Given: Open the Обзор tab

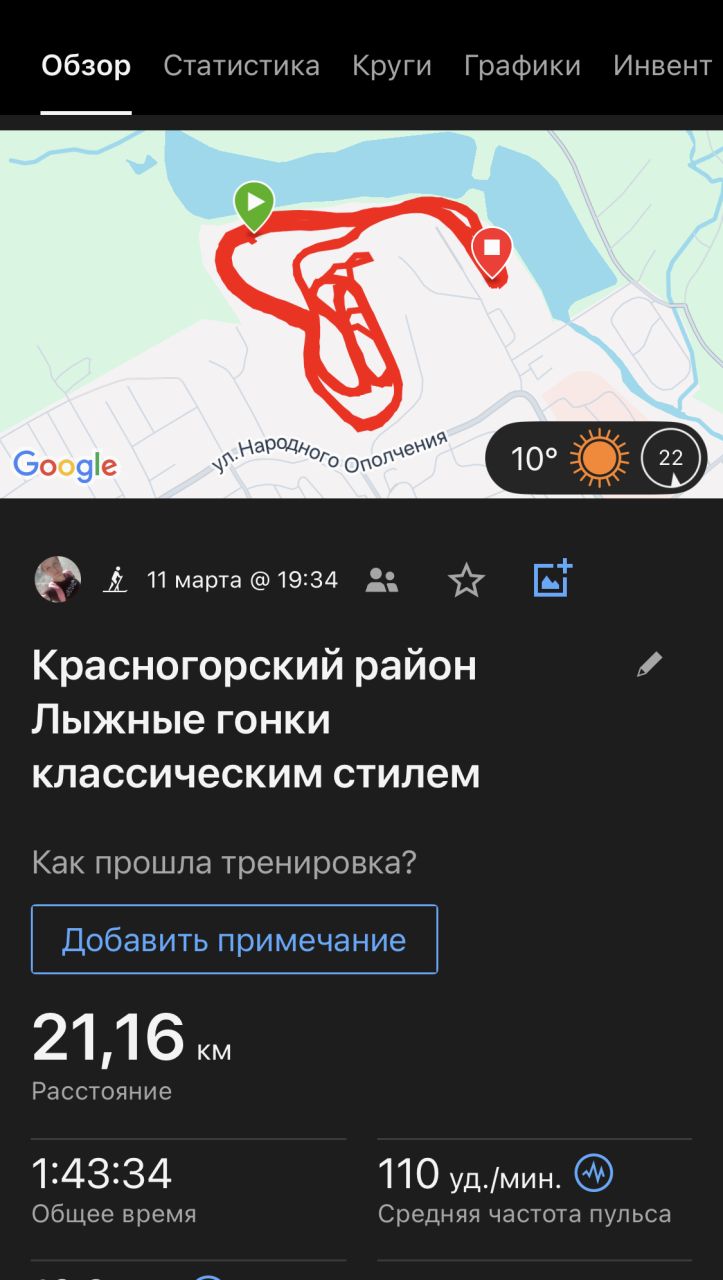Looking at the screenshot, I should click(86, 66).
